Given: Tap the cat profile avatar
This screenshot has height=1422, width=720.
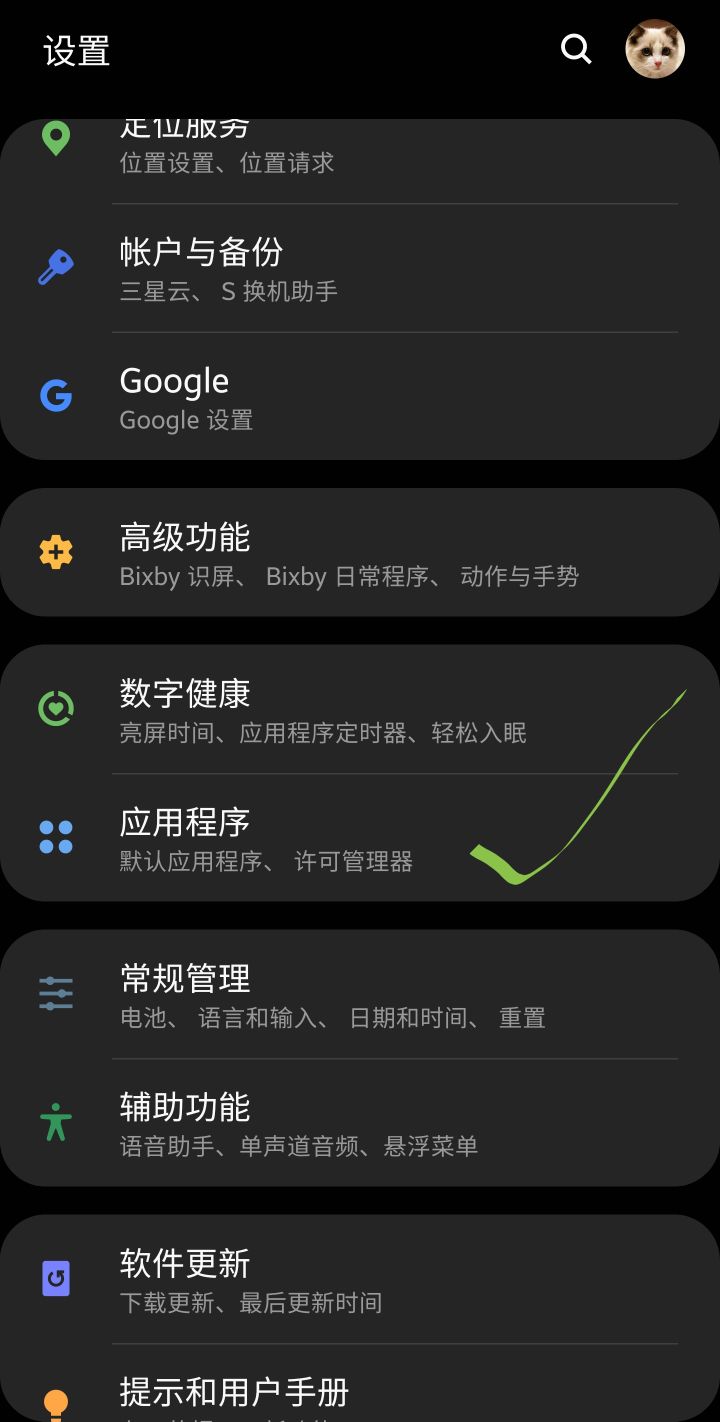Looking at the screenshot, I should pyautogui.click(x=655, y=48).
